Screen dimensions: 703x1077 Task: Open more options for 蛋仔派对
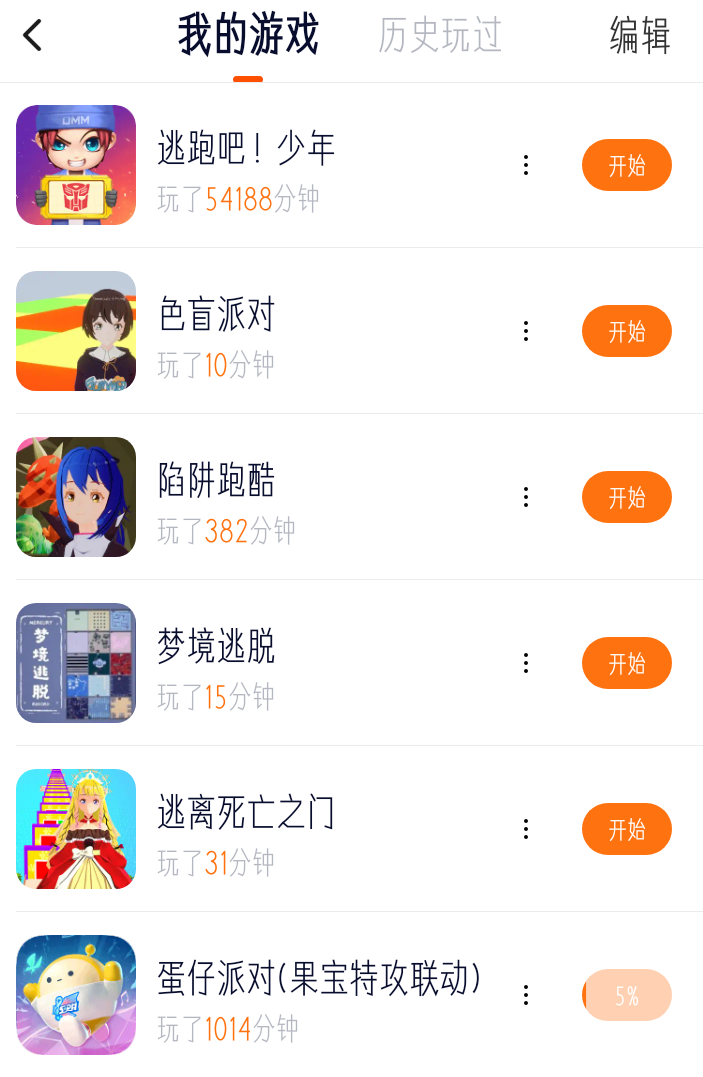526,995
